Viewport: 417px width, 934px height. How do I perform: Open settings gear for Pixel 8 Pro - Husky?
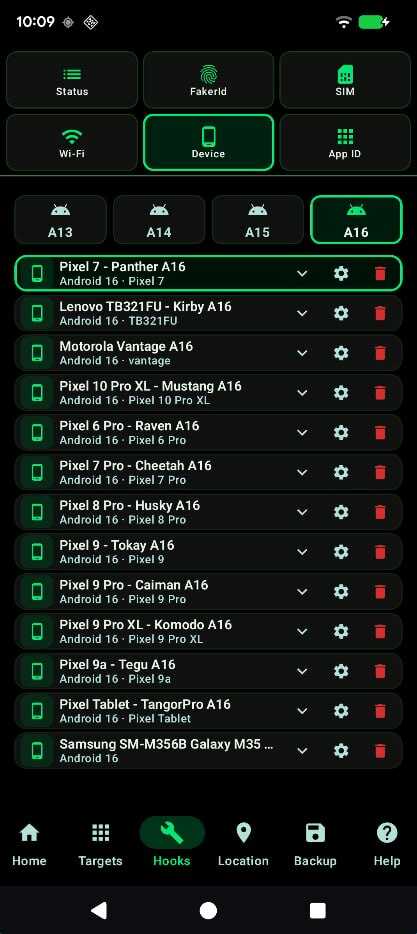point(341,512)
